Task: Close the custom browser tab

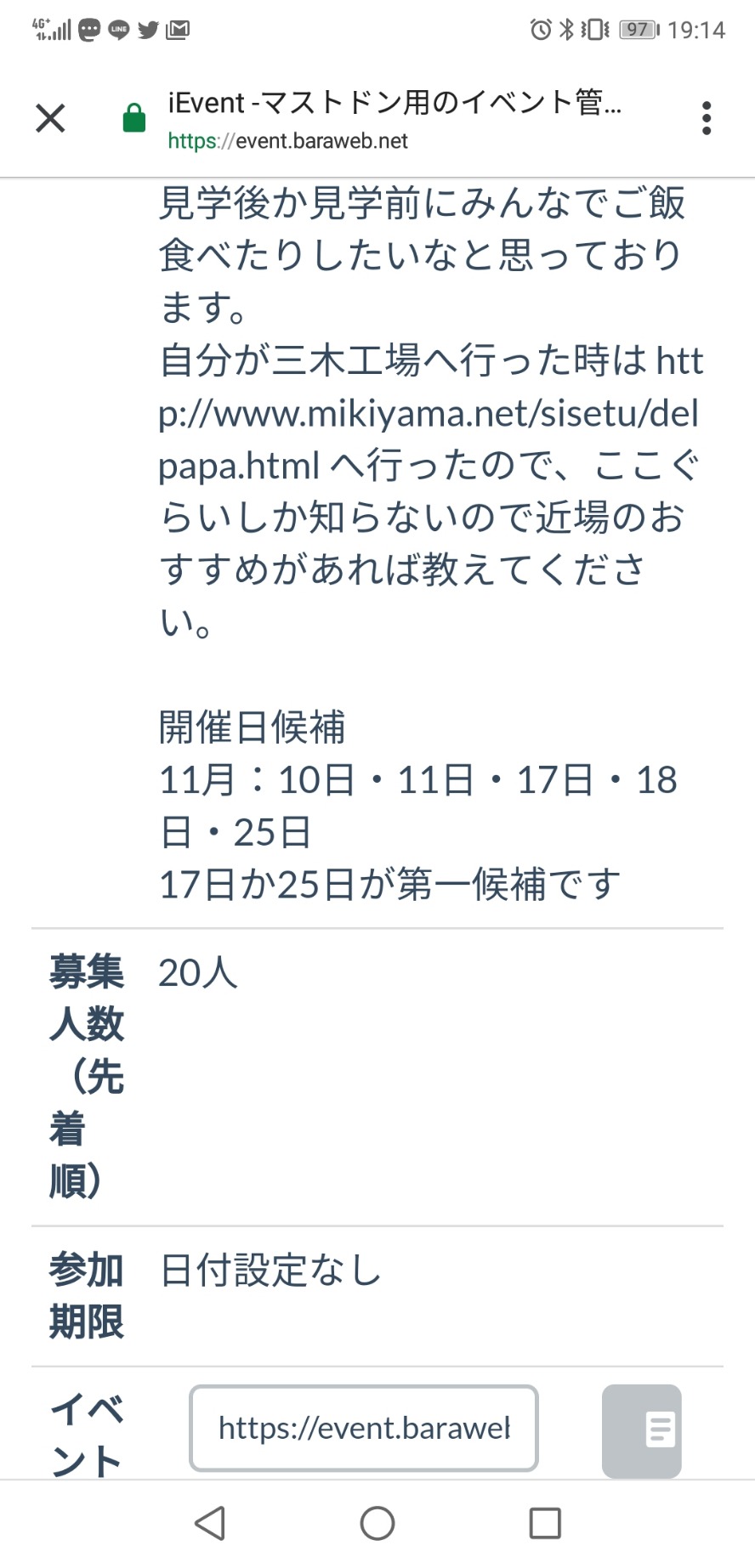Action: (50, 118)
